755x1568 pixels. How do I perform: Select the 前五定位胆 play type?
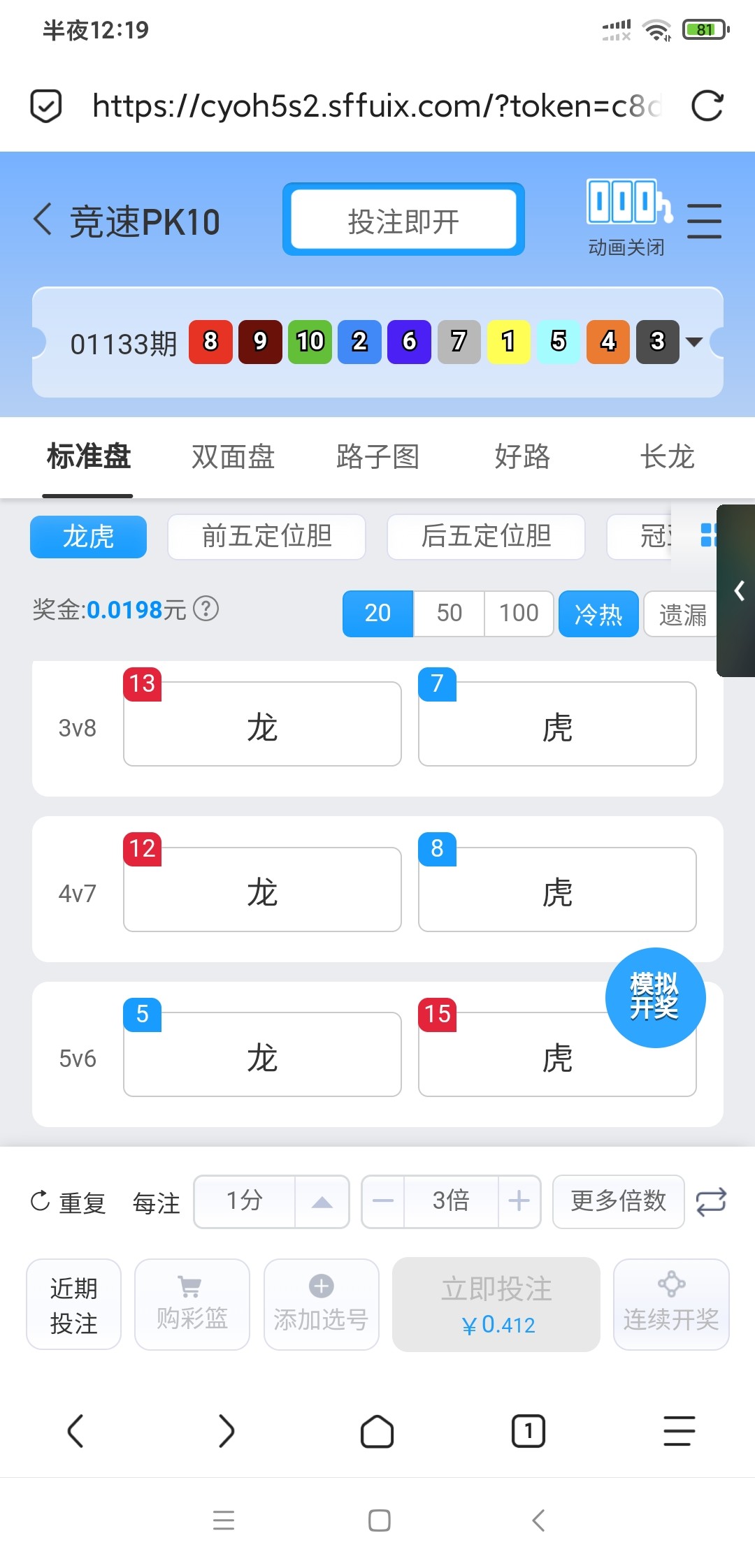coord(266,537)
